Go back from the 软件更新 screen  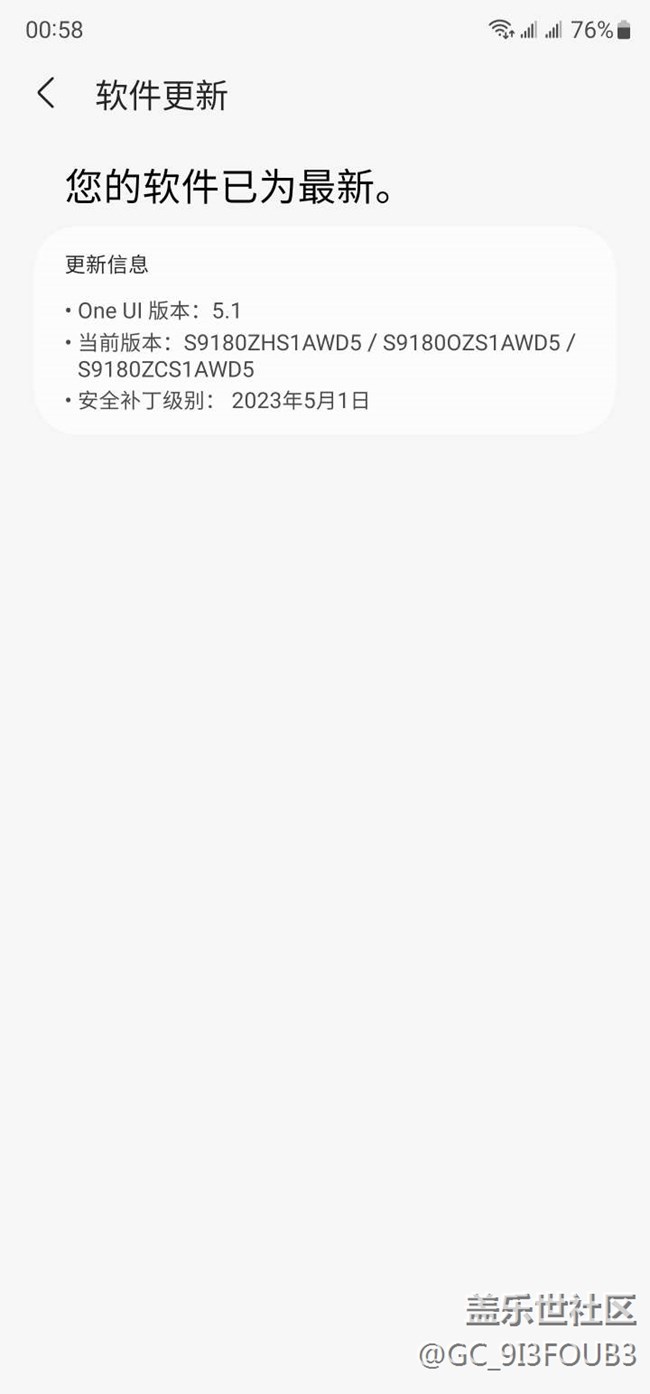point(46,94)
